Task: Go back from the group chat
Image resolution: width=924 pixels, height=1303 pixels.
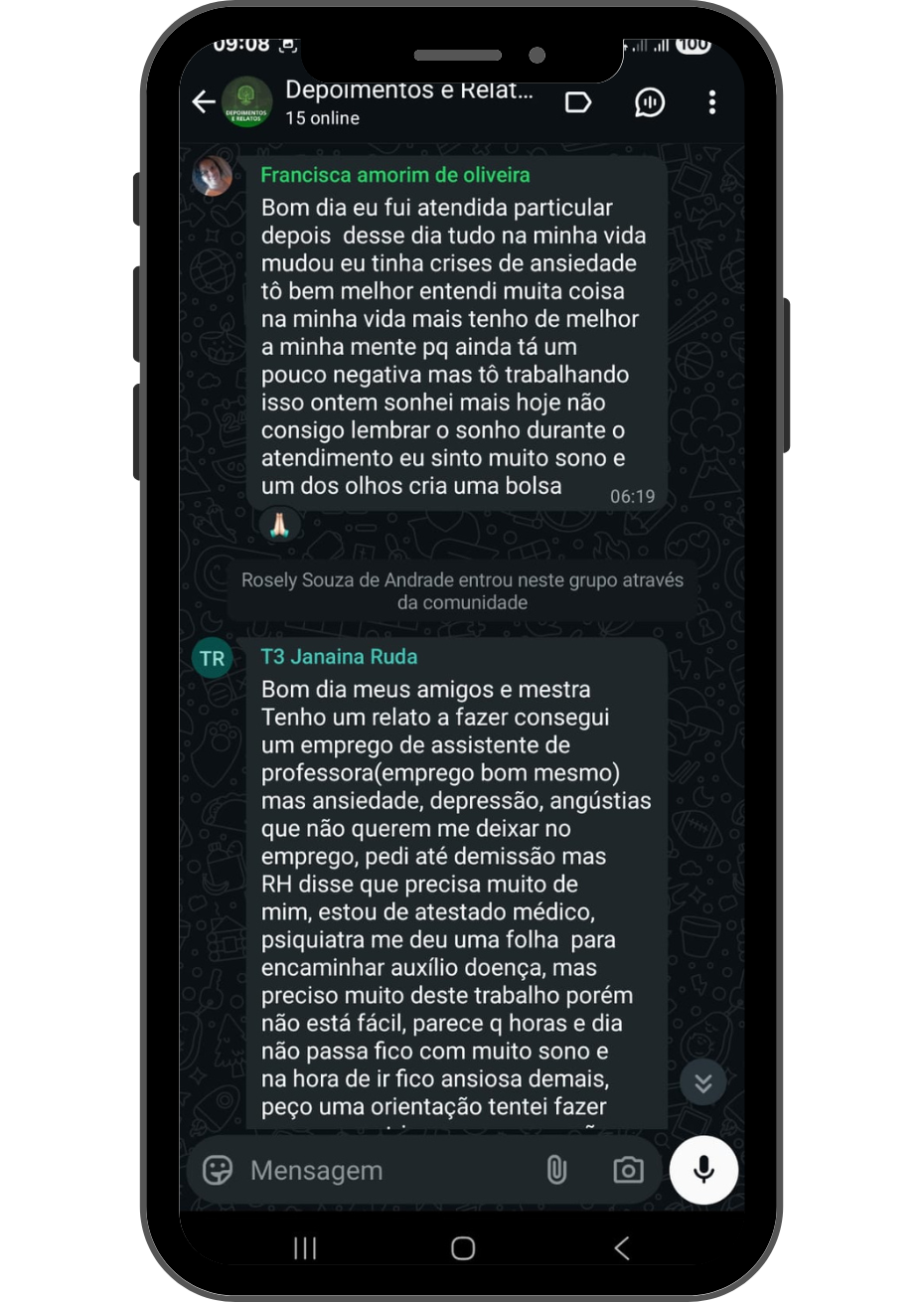Action: click(x=204, y=102)
